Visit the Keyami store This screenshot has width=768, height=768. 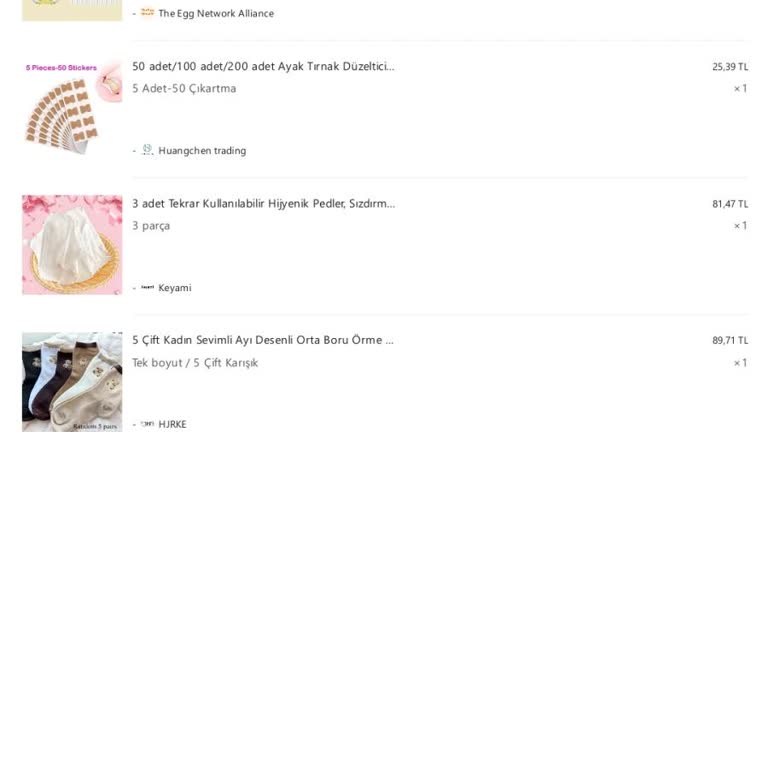tap(174, 288)
